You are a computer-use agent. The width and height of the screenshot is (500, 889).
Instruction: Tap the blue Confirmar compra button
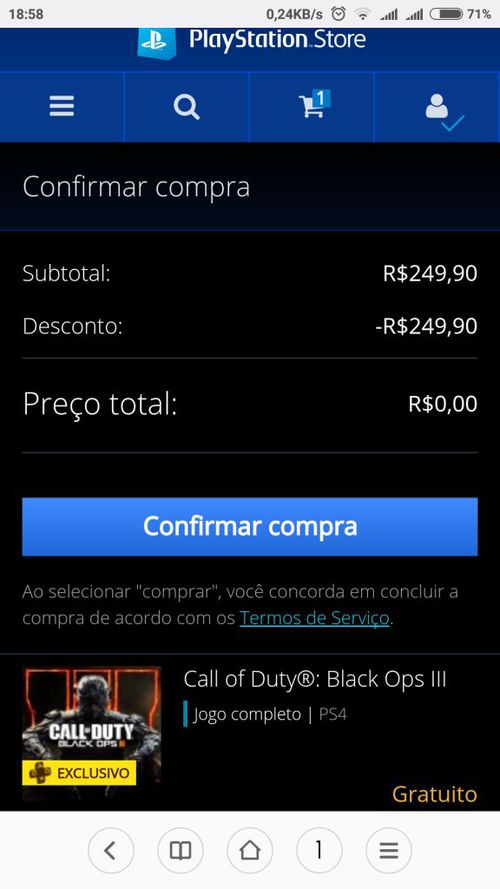[250, 527]
